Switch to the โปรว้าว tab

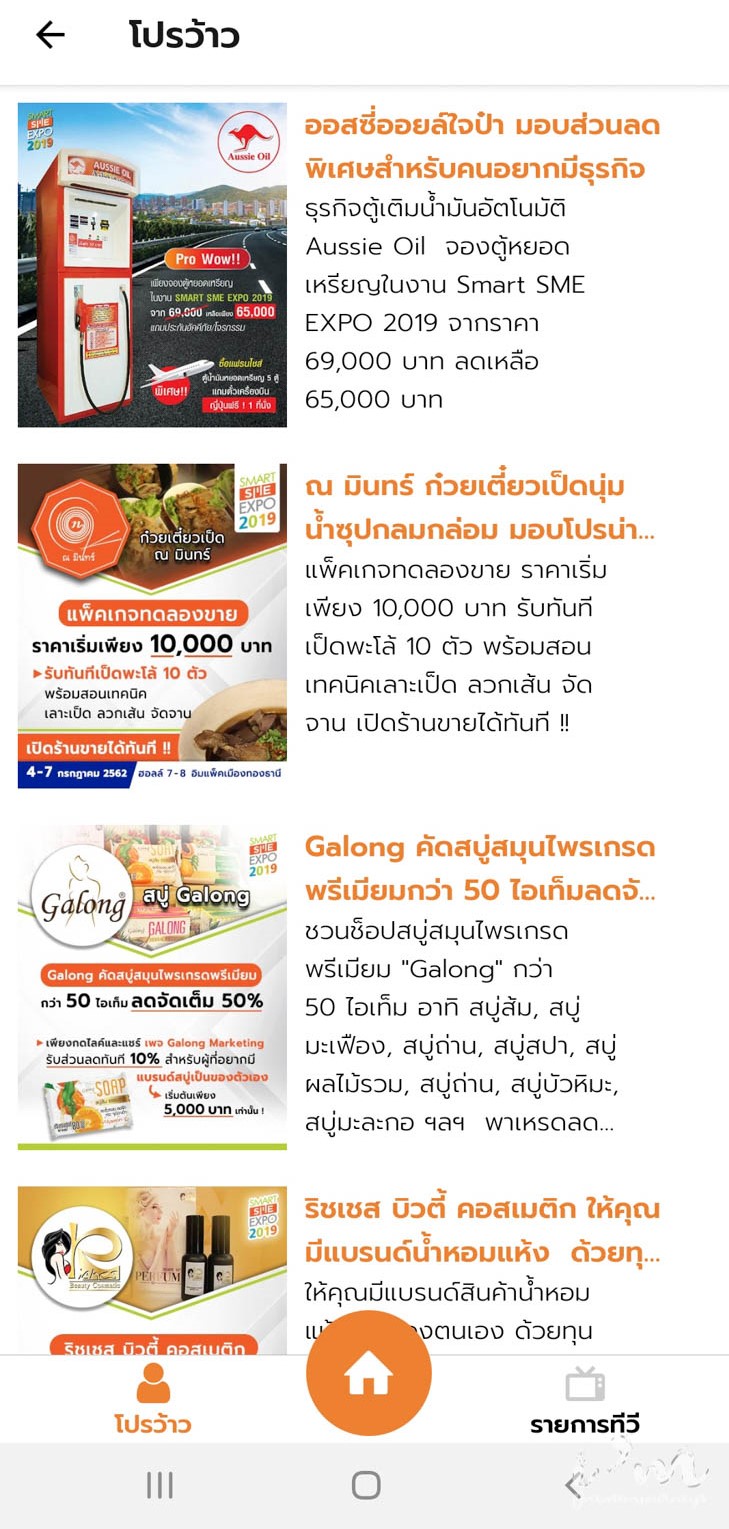152,1400
